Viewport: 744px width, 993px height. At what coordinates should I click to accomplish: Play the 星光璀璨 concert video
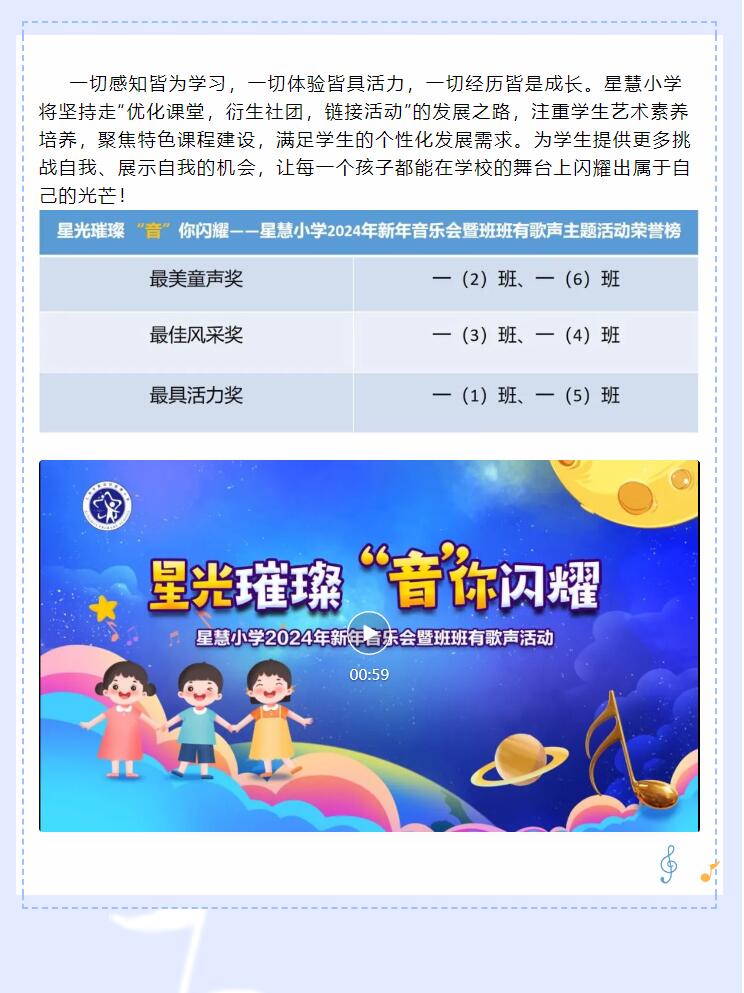click(x=368, y=633)
